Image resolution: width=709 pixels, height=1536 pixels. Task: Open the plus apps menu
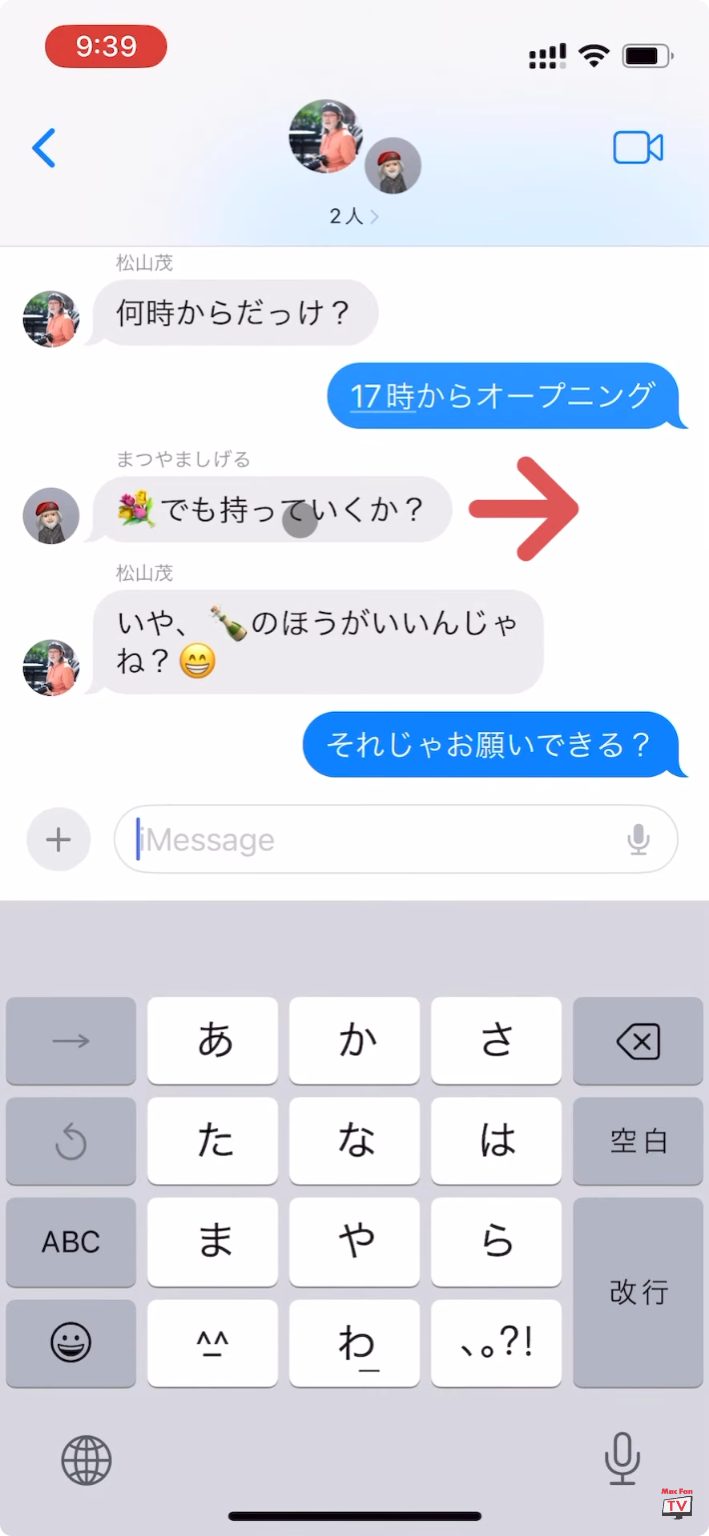click(59, 840)
